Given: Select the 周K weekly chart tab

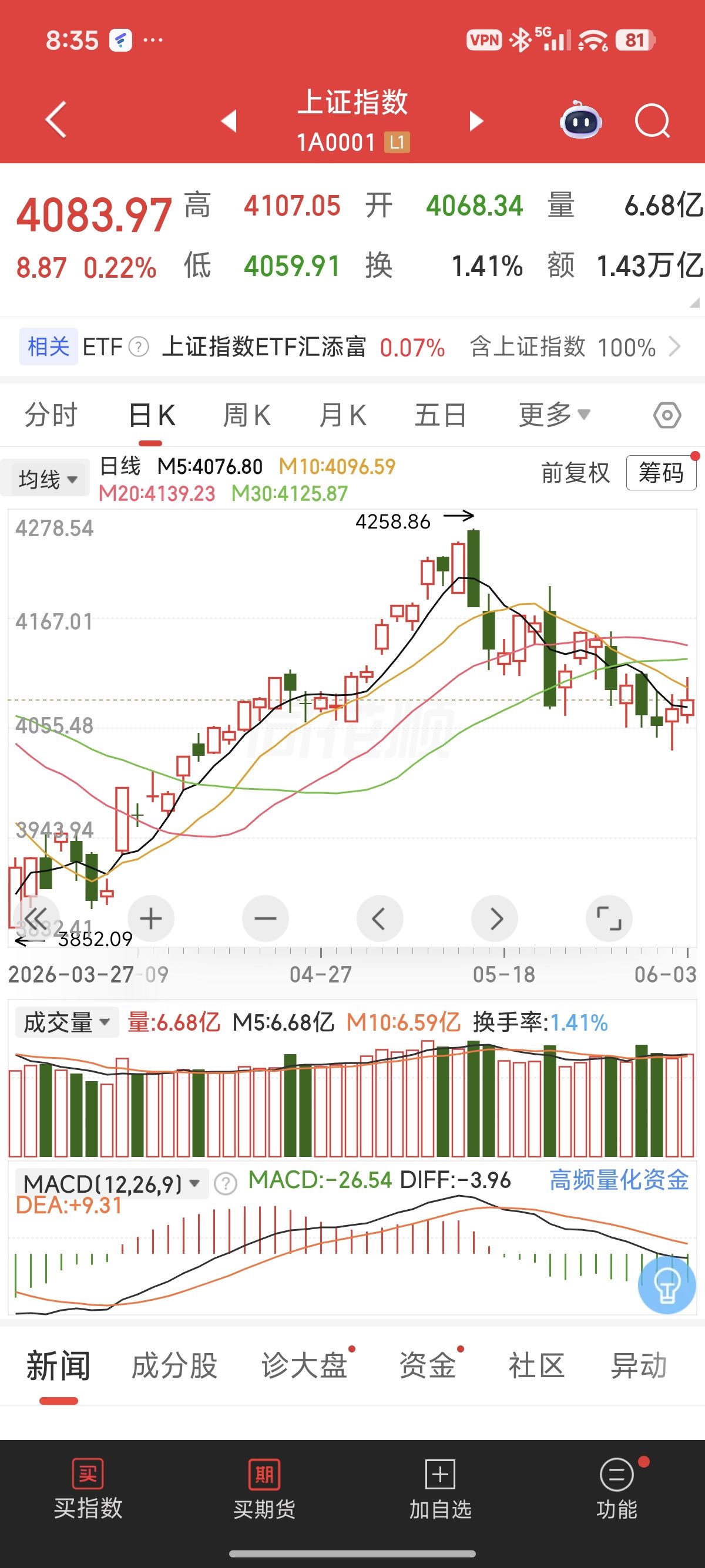Looking at the screenshot, I should (x=247, y=415).
